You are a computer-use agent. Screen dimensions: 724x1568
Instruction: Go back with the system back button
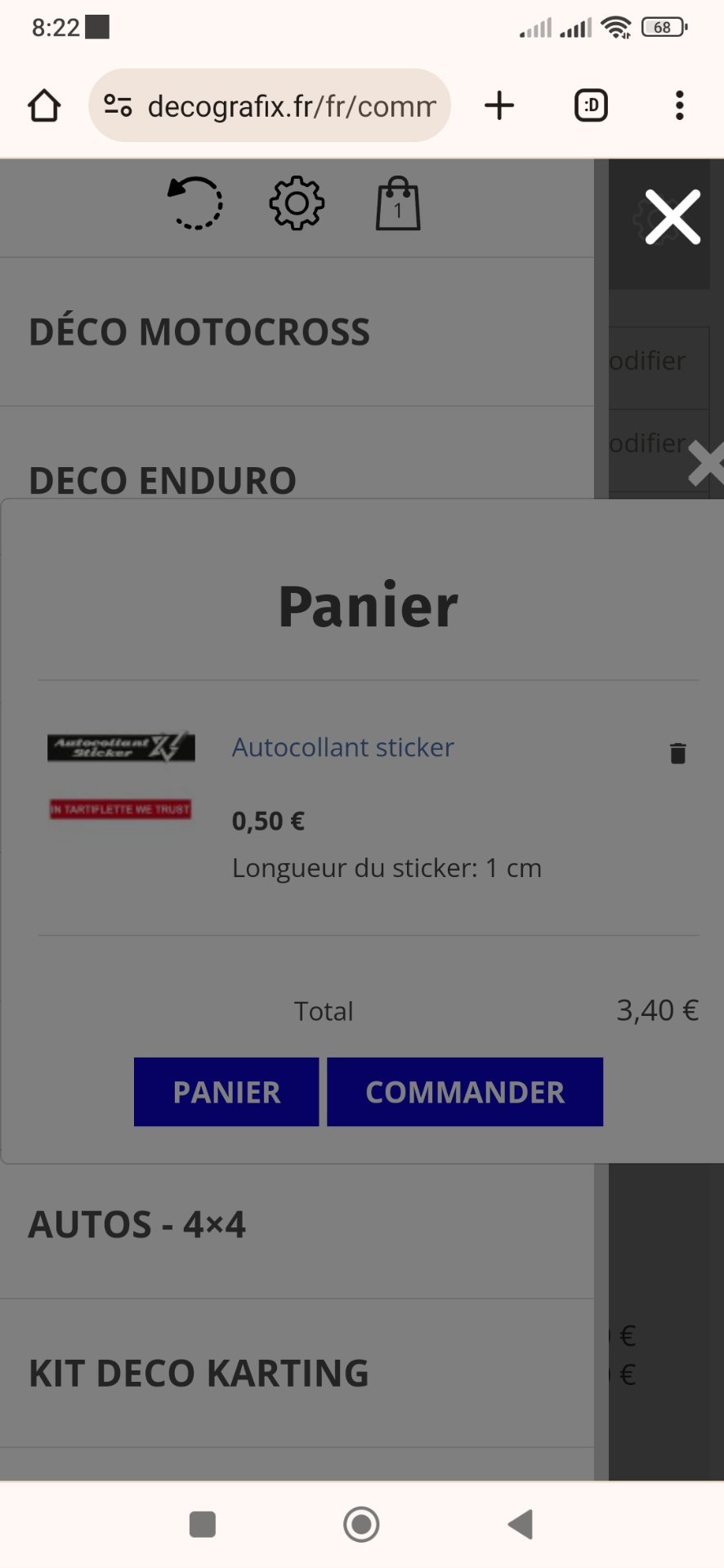[521, 1524]
